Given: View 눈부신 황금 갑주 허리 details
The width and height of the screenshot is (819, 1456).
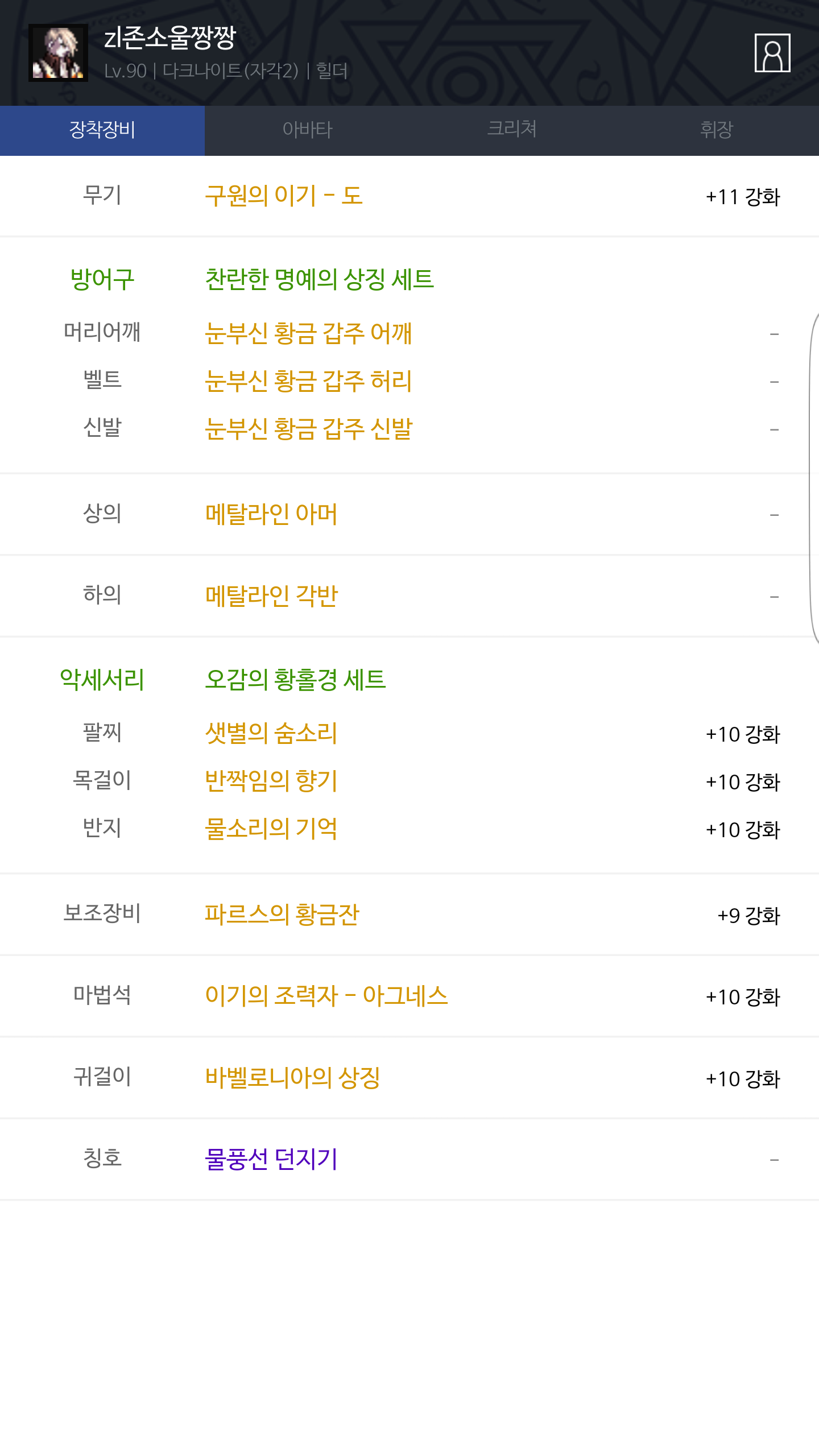Looking at the screenshot, I should click(308, 381).
